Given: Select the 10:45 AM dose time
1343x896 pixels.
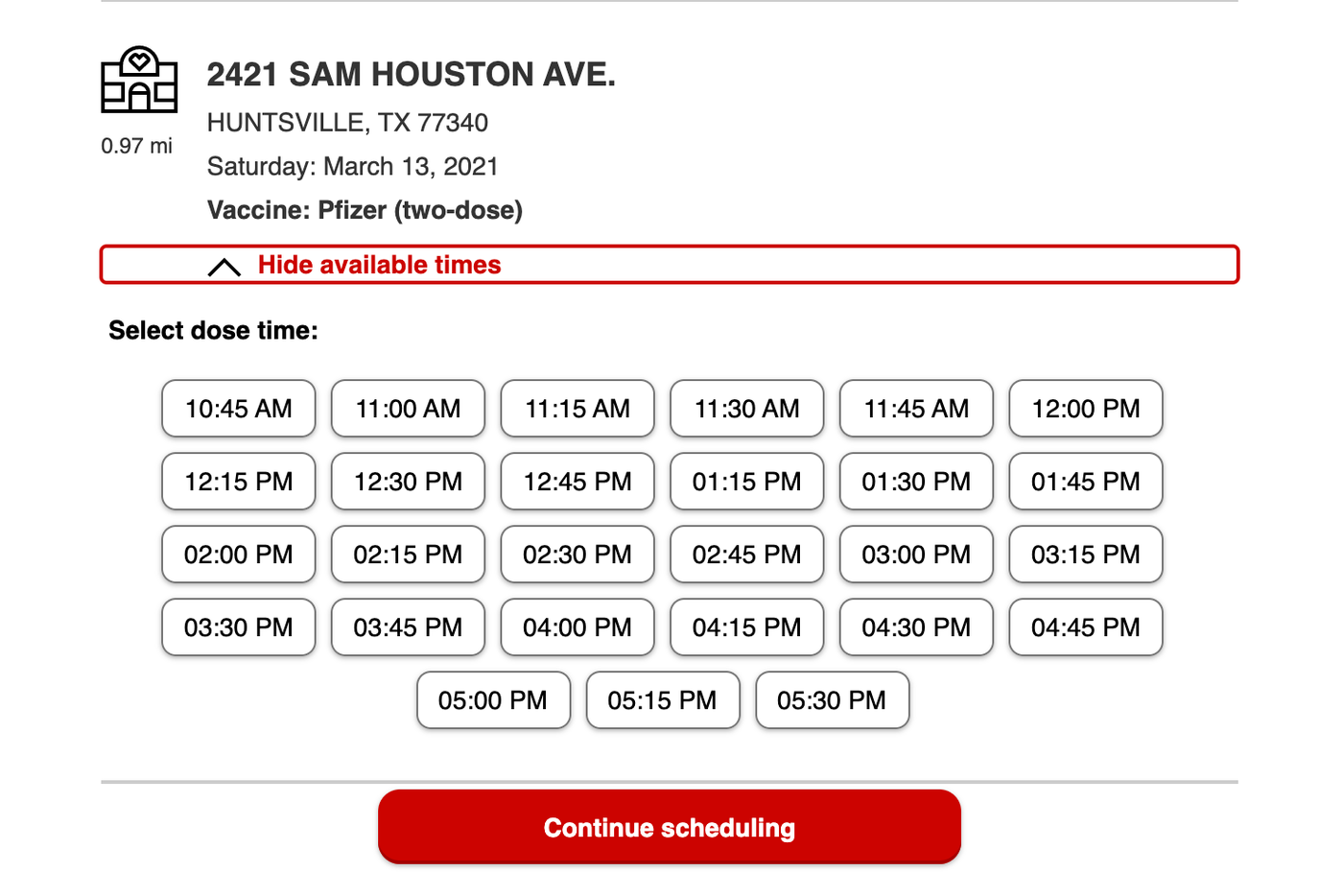Looking at the screenshot, I should pyautogui.click(x=238, y=409).
